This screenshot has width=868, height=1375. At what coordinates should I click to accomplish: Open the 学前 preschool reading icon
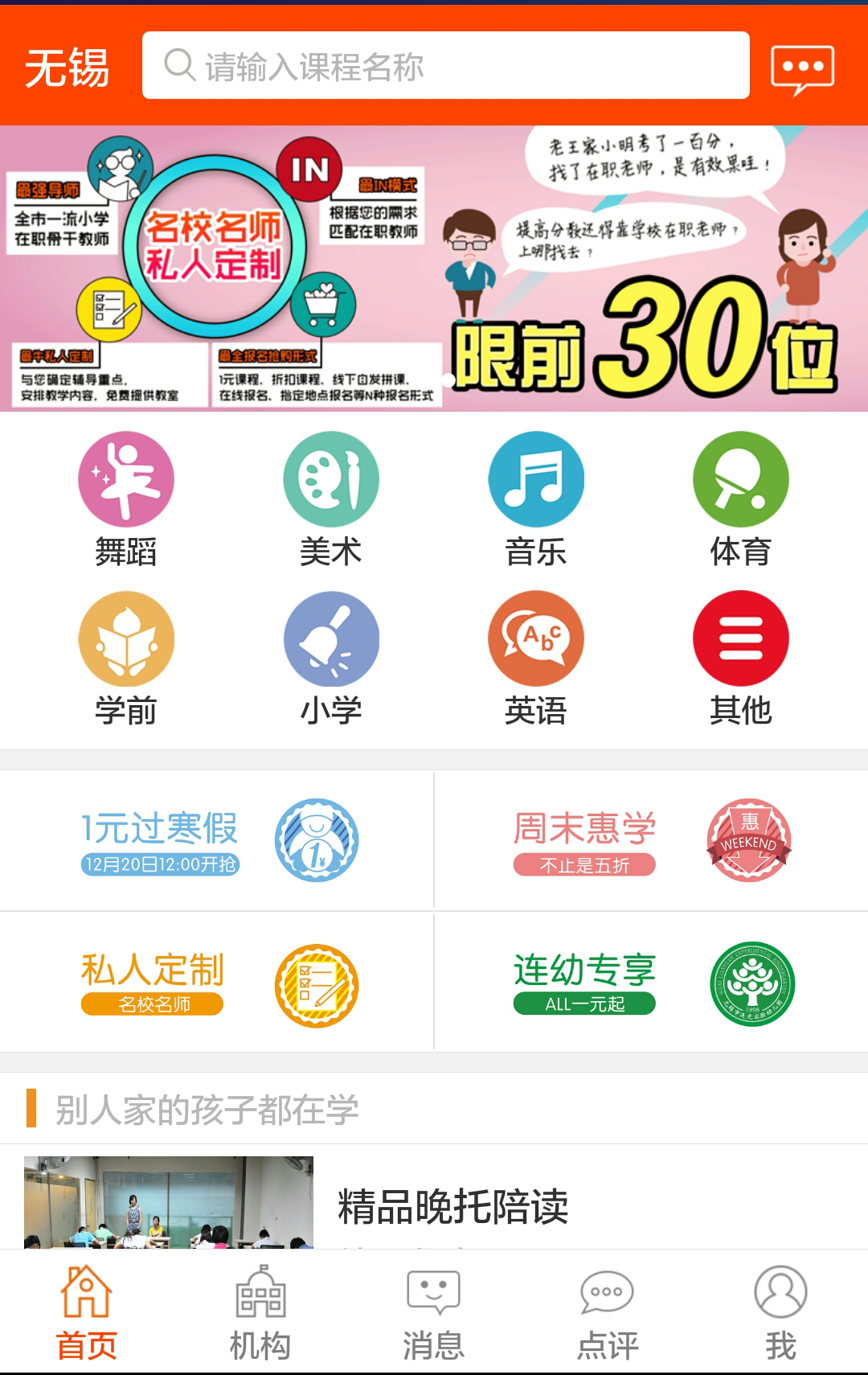pyautogui.click(x=125, y=637)
